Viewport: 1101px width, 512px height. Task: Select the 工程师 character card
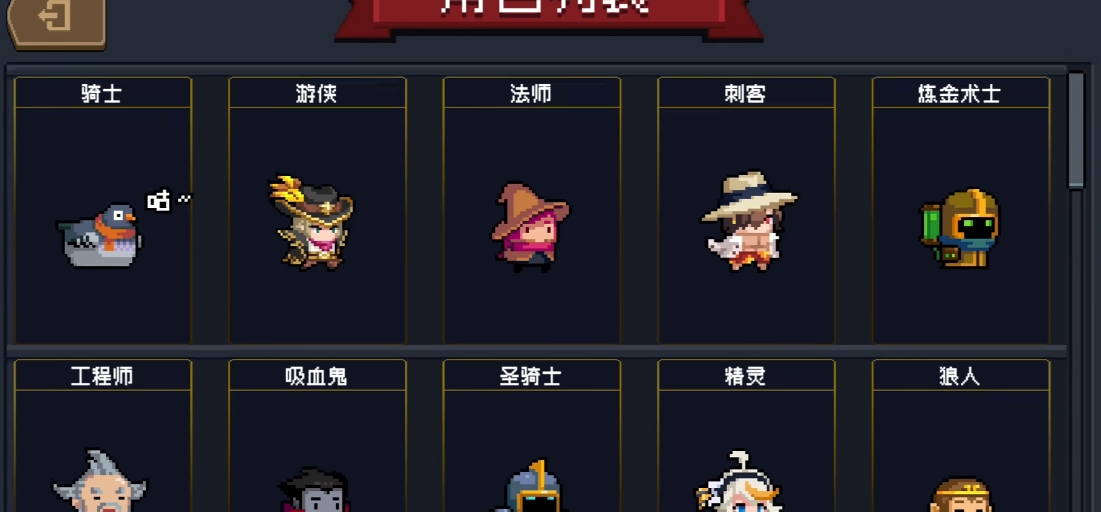pos(103,445)
